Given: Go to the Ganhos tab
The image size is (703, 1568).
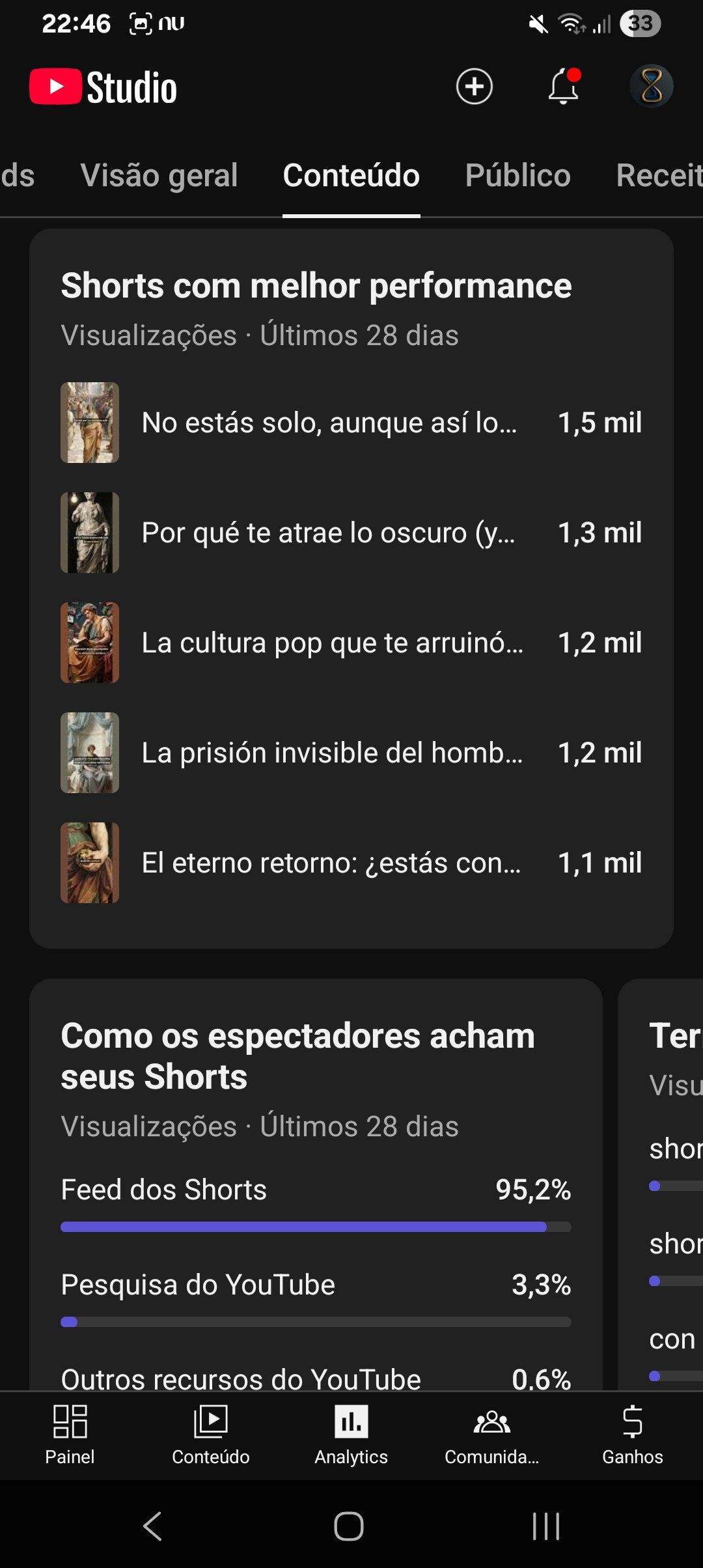Looking at the screenshot, I should [632, 1435].
